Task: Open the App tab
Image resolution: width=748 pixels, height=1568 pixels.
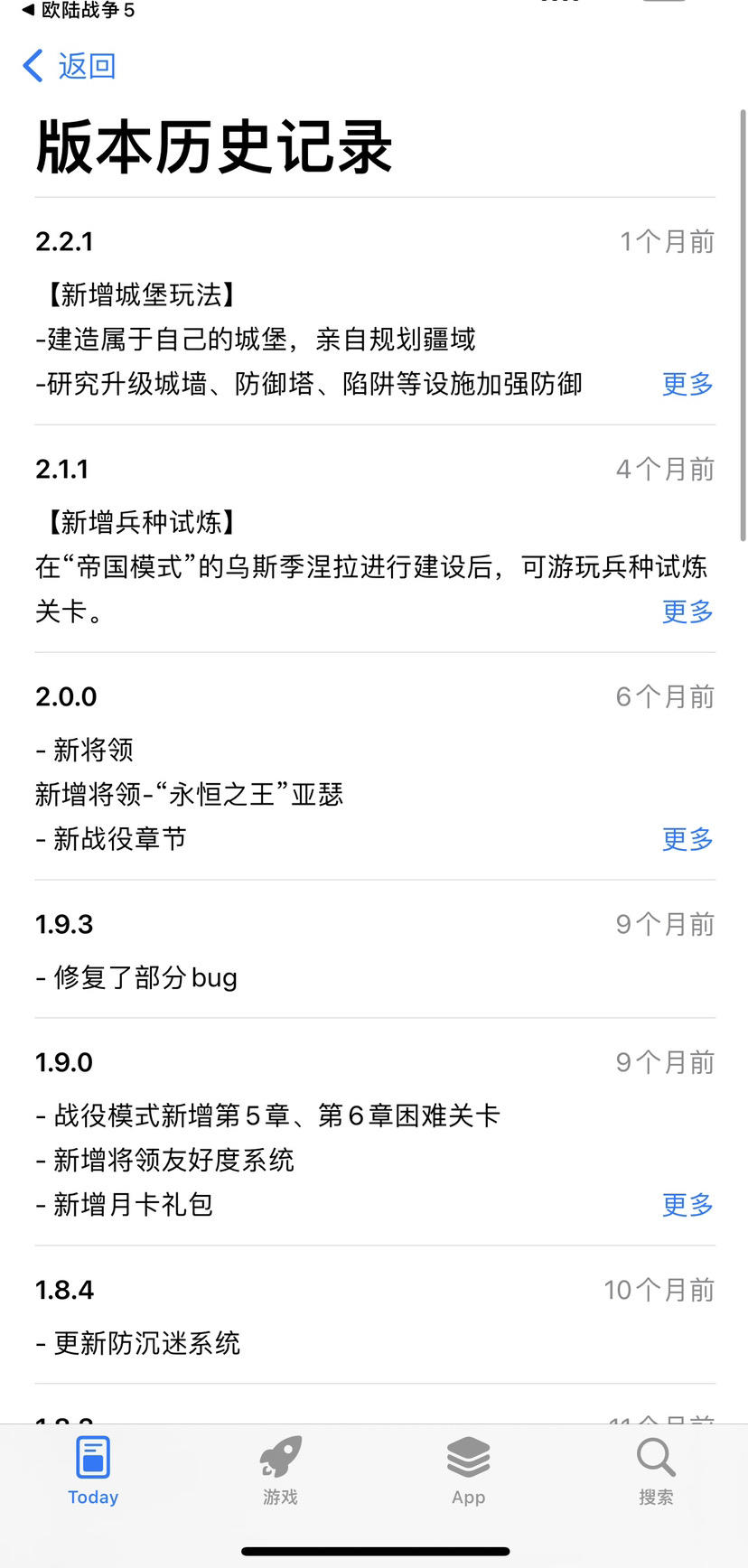Action: (468, 1470)
